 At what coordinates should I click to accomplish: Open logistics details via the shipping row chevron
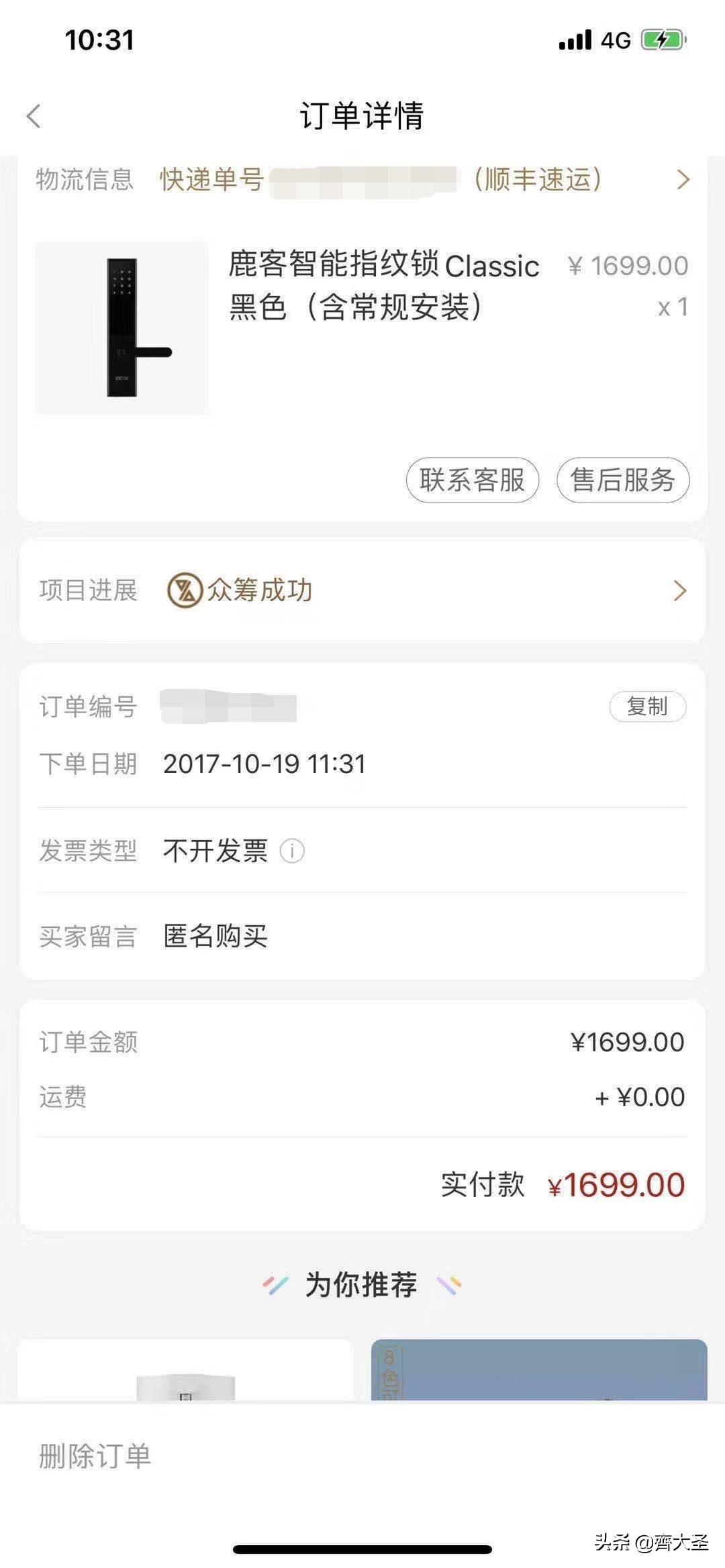(x=683, y=179)
